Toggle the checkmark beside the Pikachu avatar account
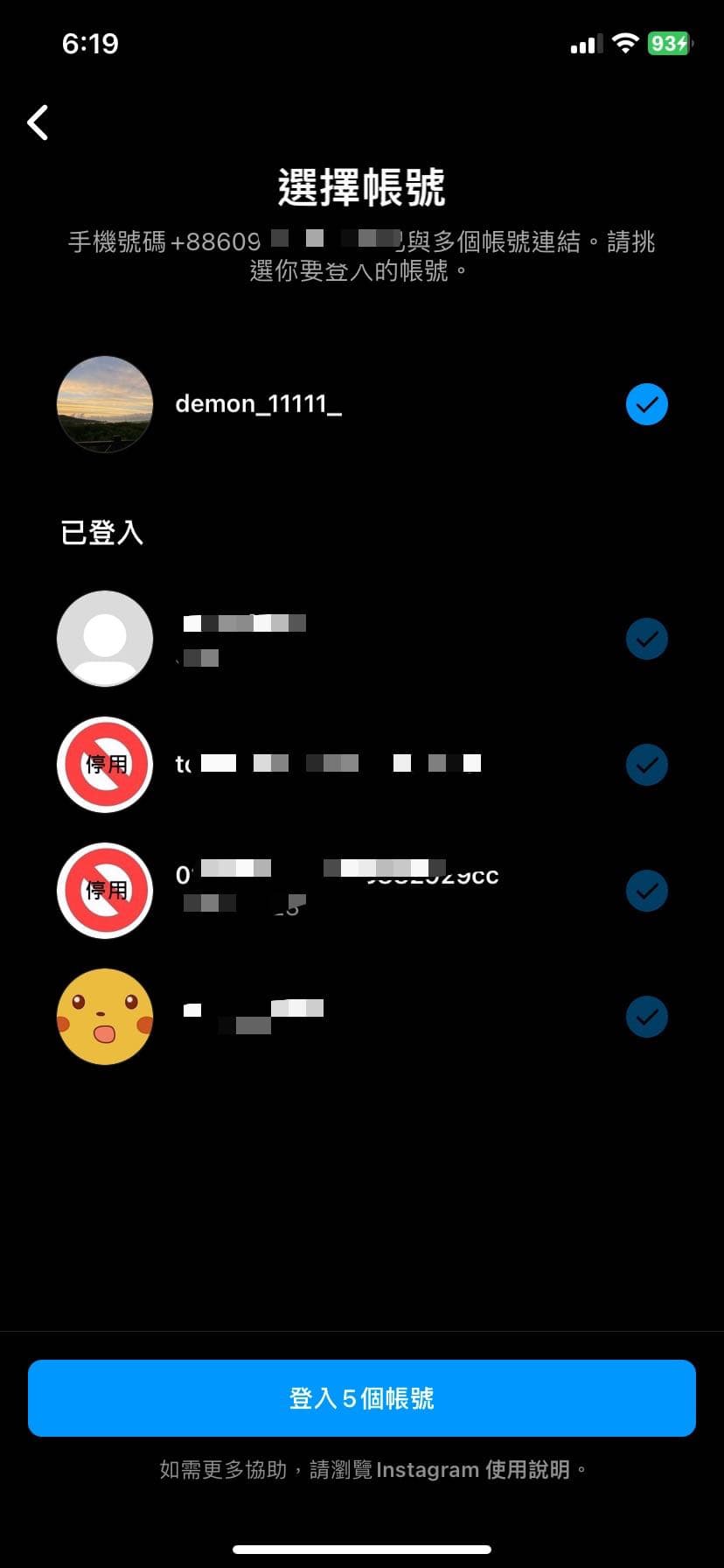The height and width of the screenshot is (1568, 724). (646, 1017)
